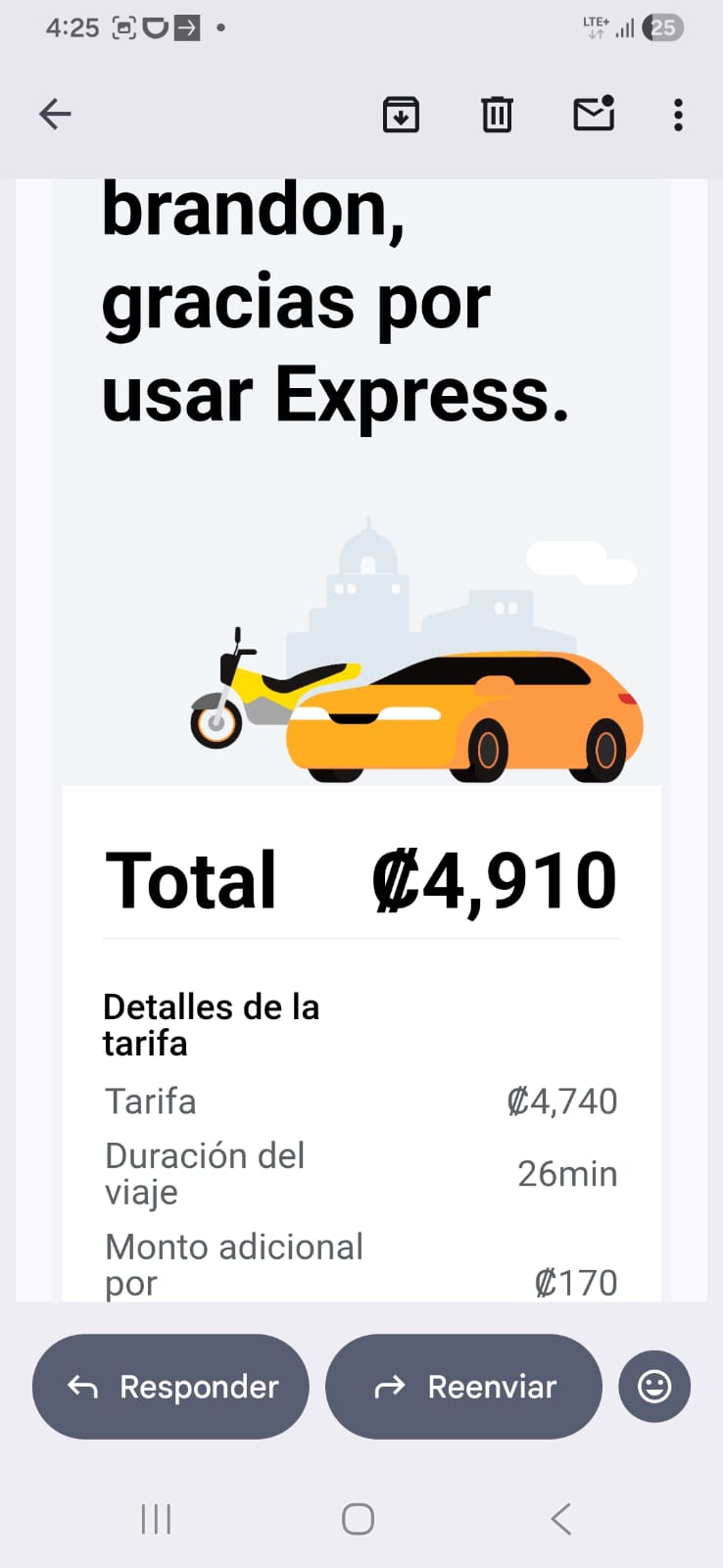
Task: Archive this email
Action: click(x=401, y=115)
